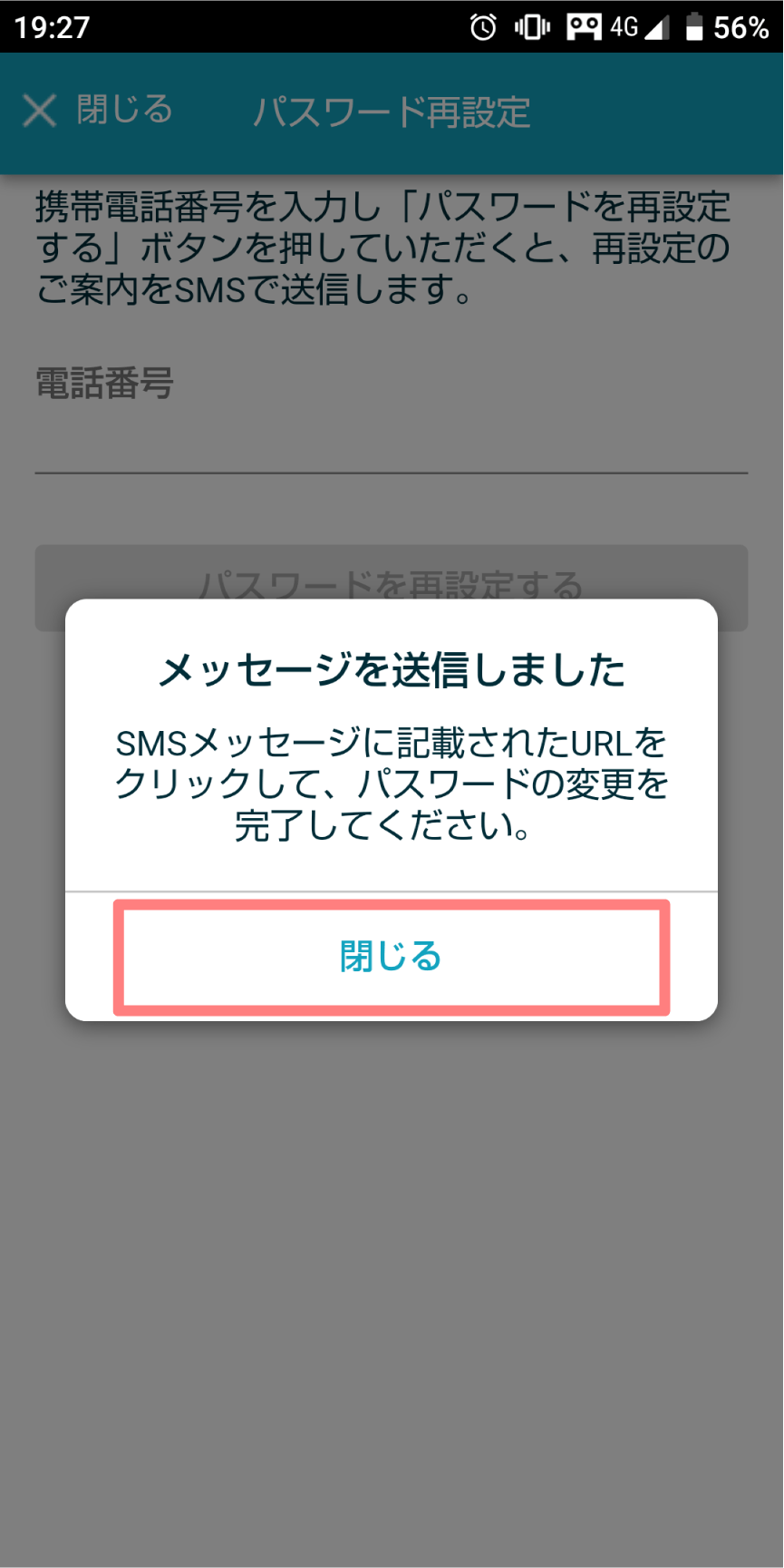Dismiss the dialog with the 閉じる button

tap(391, 957)
